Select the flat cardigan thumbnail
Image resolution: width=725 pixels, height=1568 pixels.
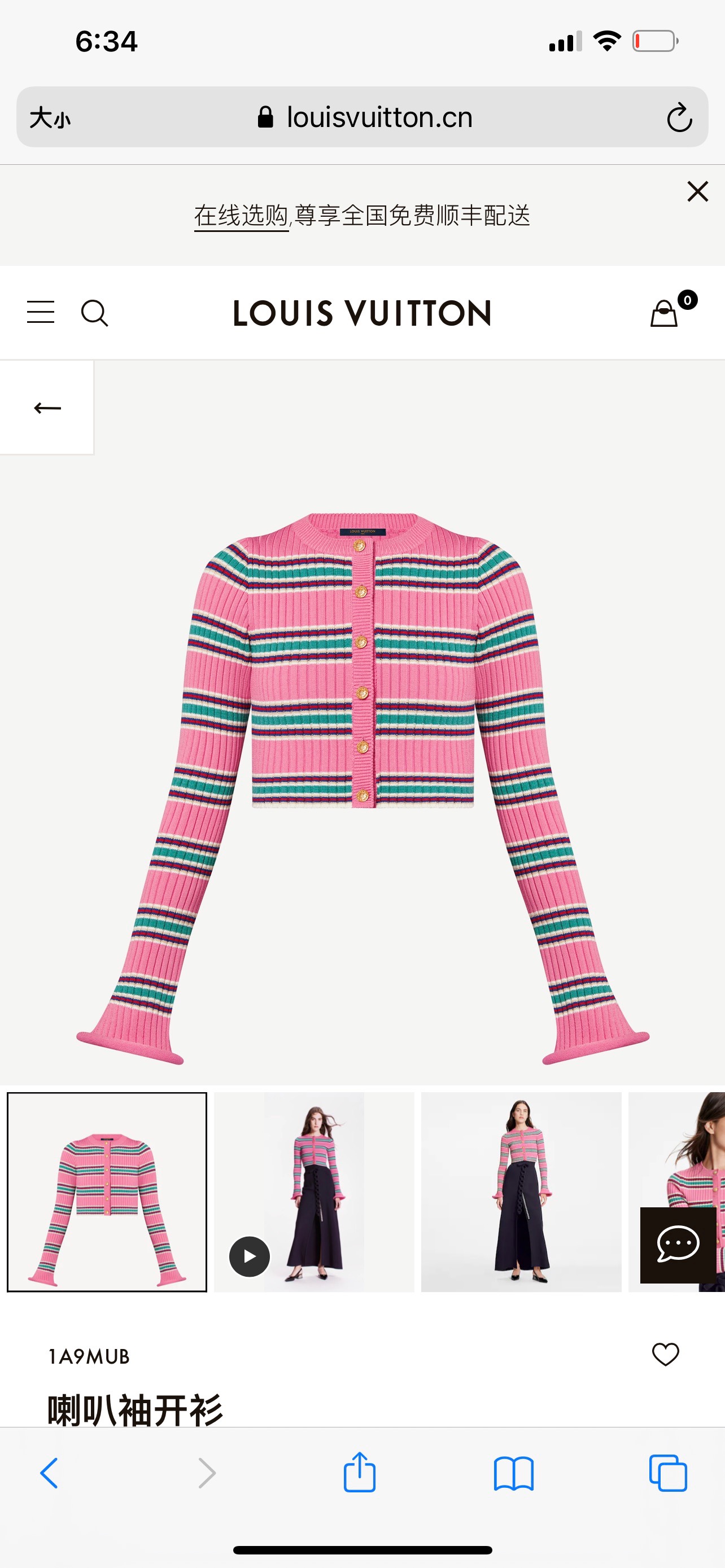point(107,1192)
